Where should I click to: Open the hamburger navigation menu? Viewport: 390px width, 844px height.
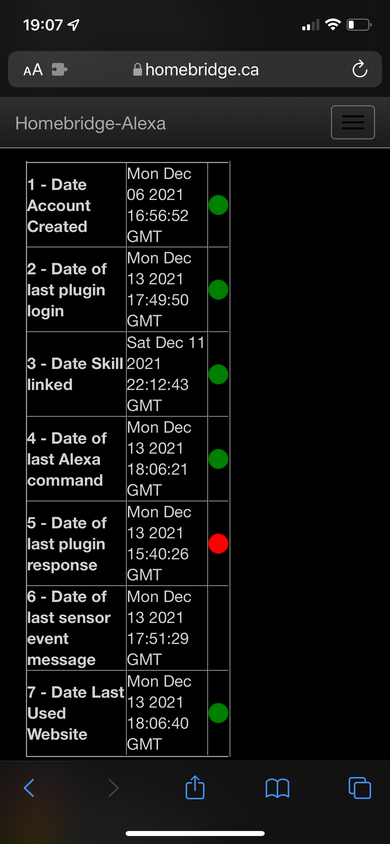click(x=353, y=123)
